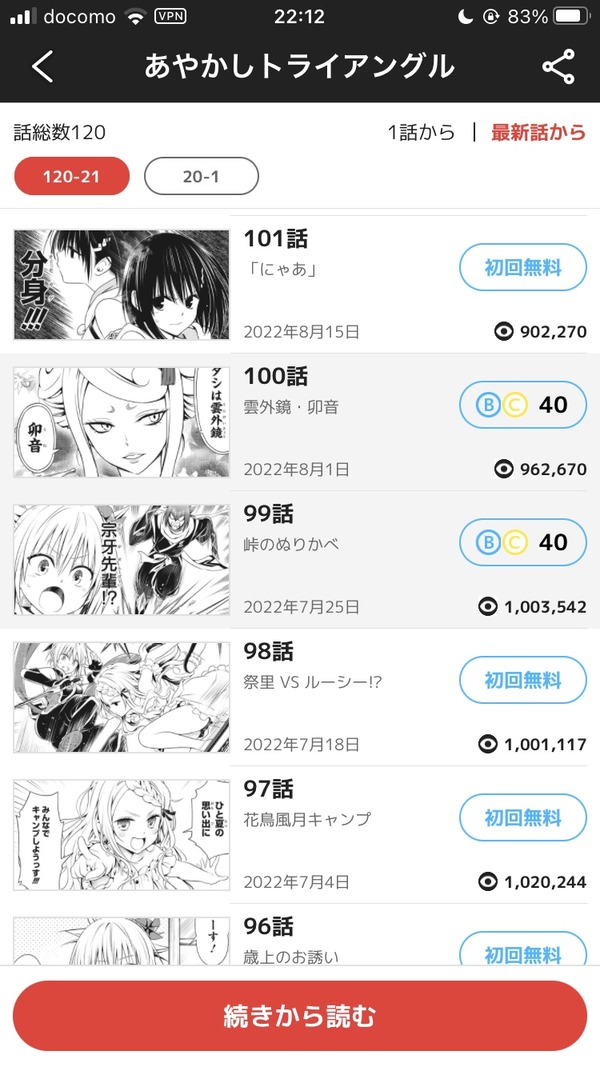
Task: Select the 120-21 episode range chip
Action: point(71,176)
